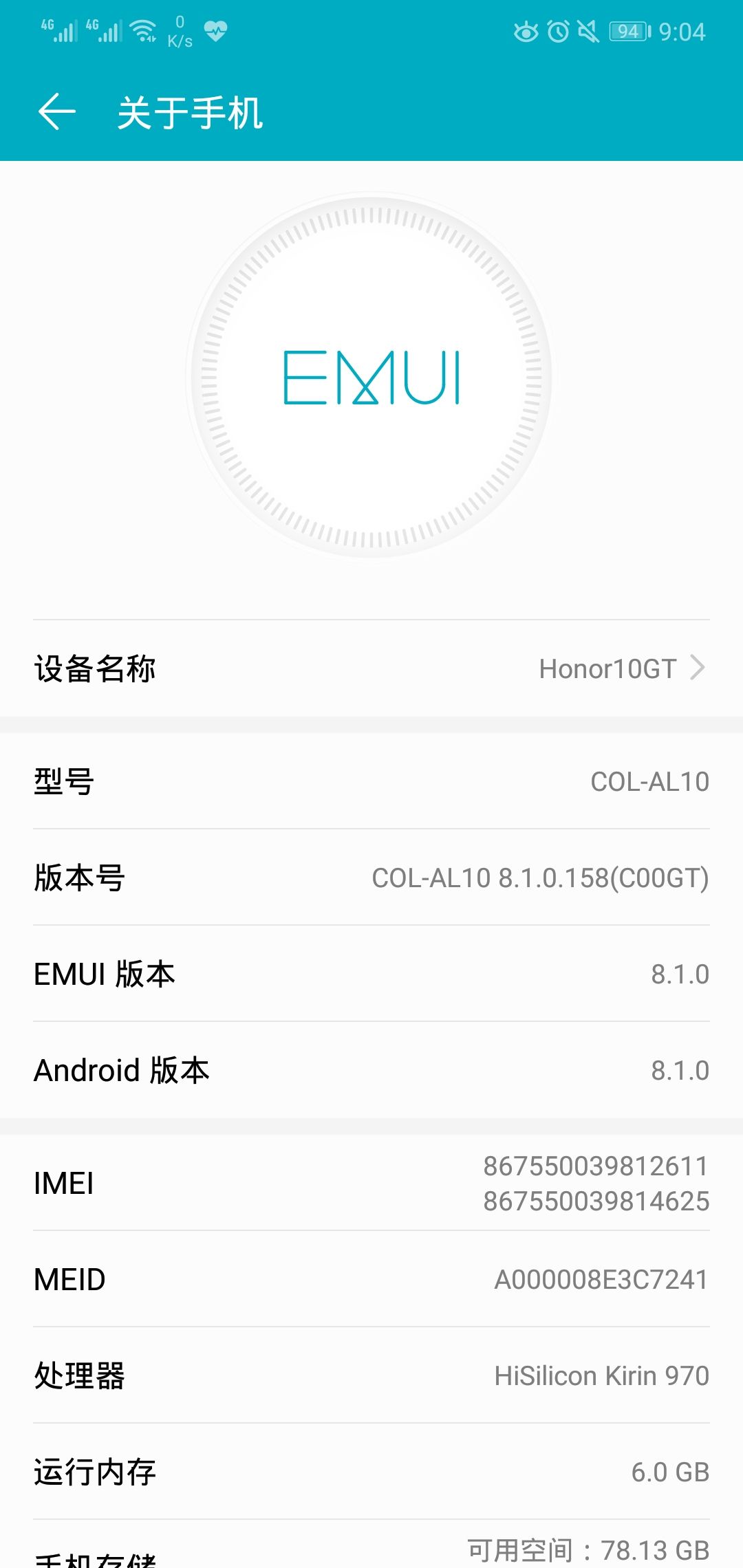Viewport: 743px width, 1568px height.
Task: Tap the Android 版本 row
Action: pos(371,1070)
